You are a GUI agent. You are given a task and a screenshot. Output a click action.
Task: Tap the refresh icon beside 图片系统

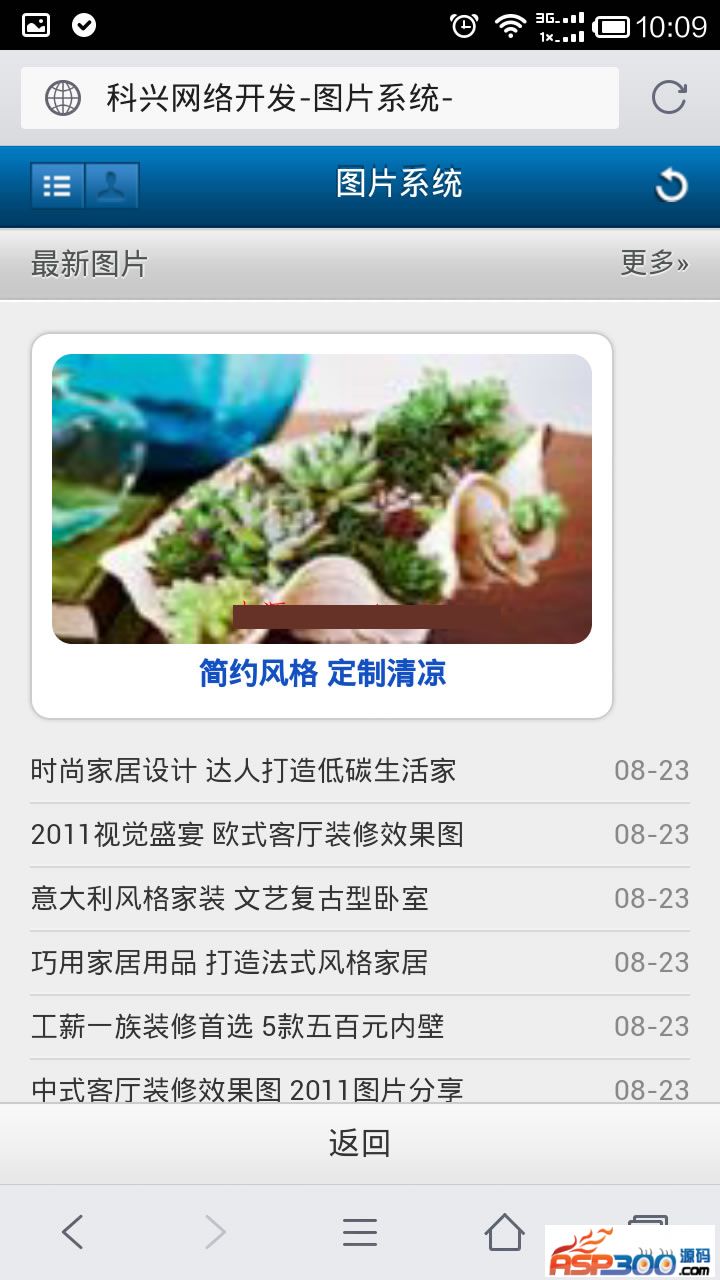click(x=671, y=186)
